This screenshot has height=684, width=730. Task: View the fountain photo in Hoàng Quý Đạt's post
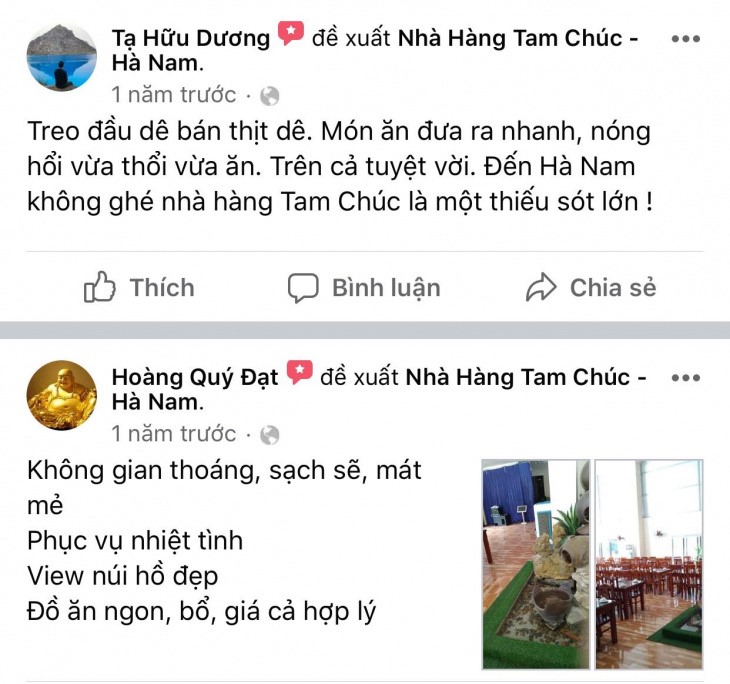point(535,564)
